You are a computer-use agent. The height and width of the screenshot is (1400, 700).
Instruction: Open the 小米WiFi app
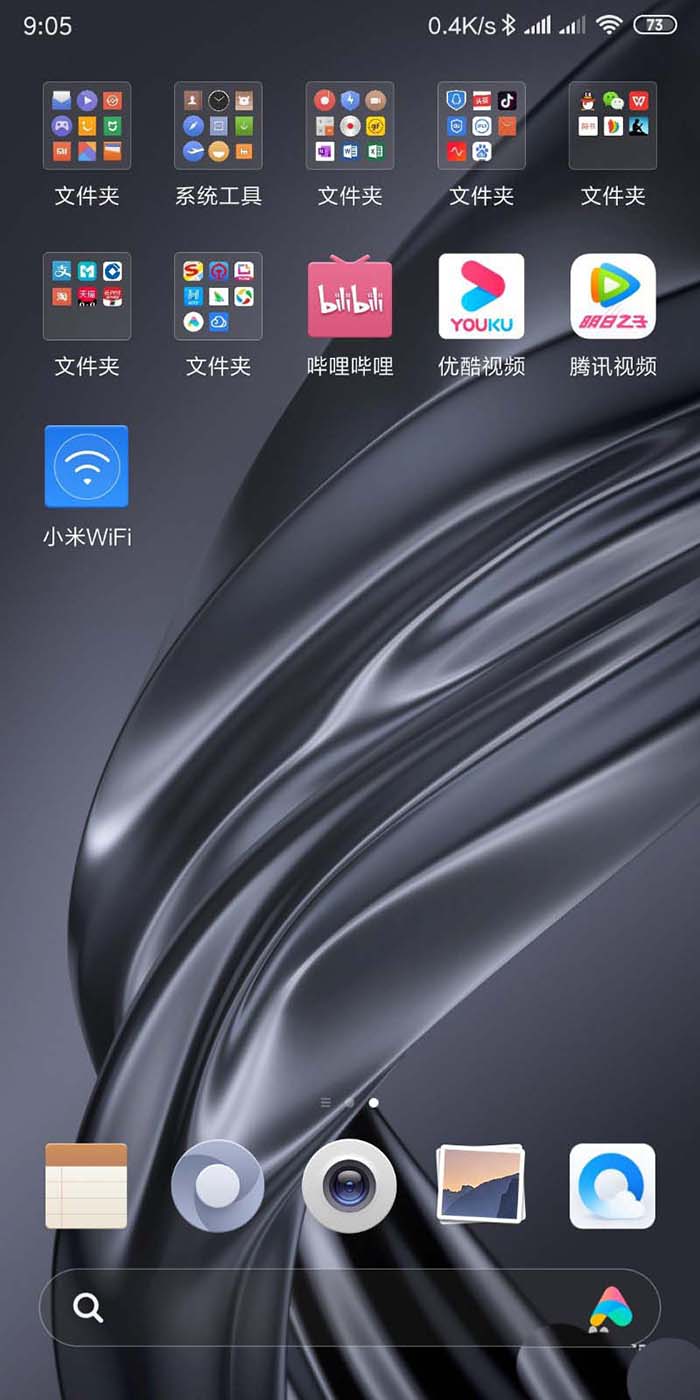(87, 467)
